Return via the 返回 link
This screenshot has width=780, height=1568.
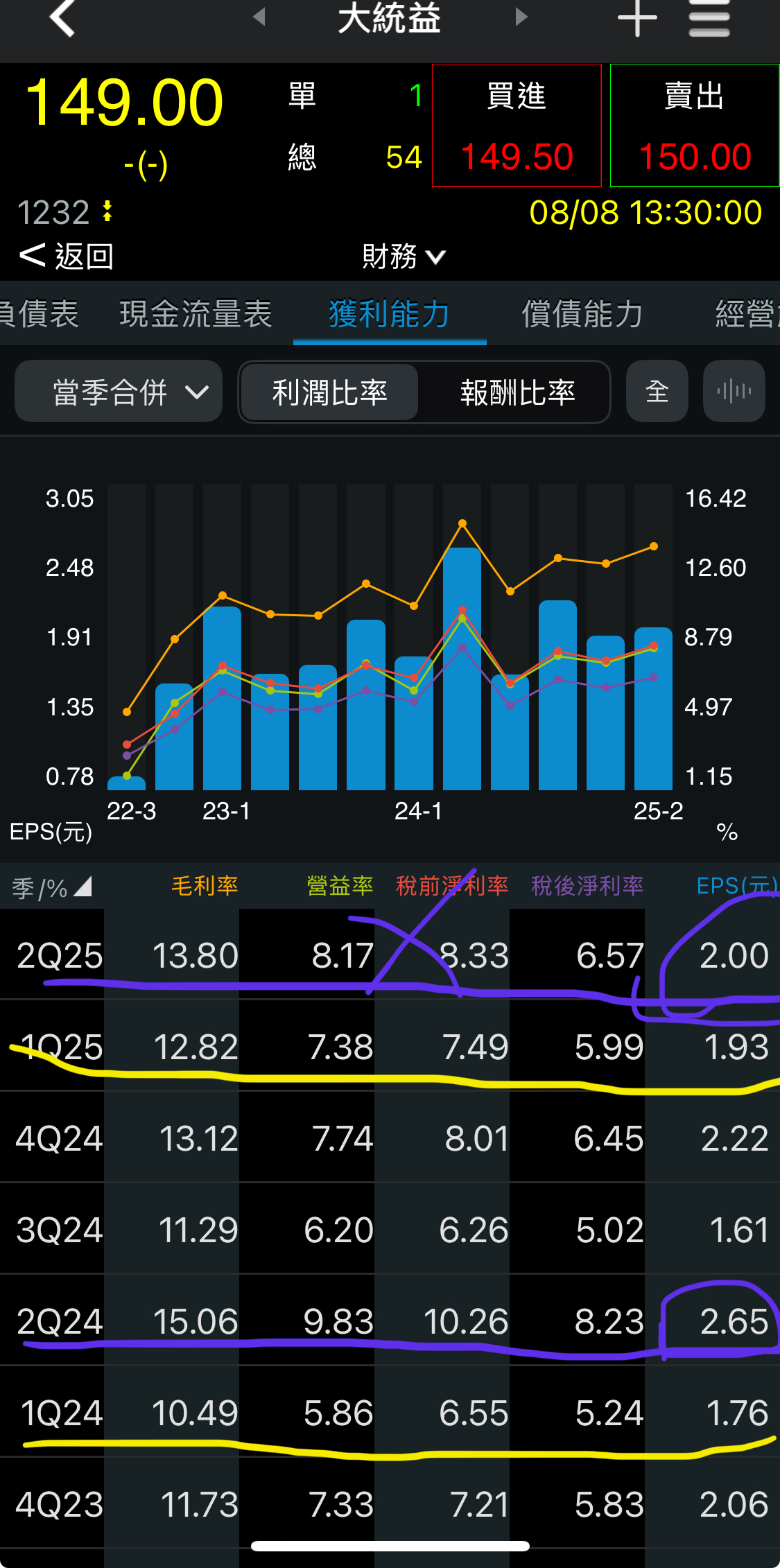click(x=67, y=256)
